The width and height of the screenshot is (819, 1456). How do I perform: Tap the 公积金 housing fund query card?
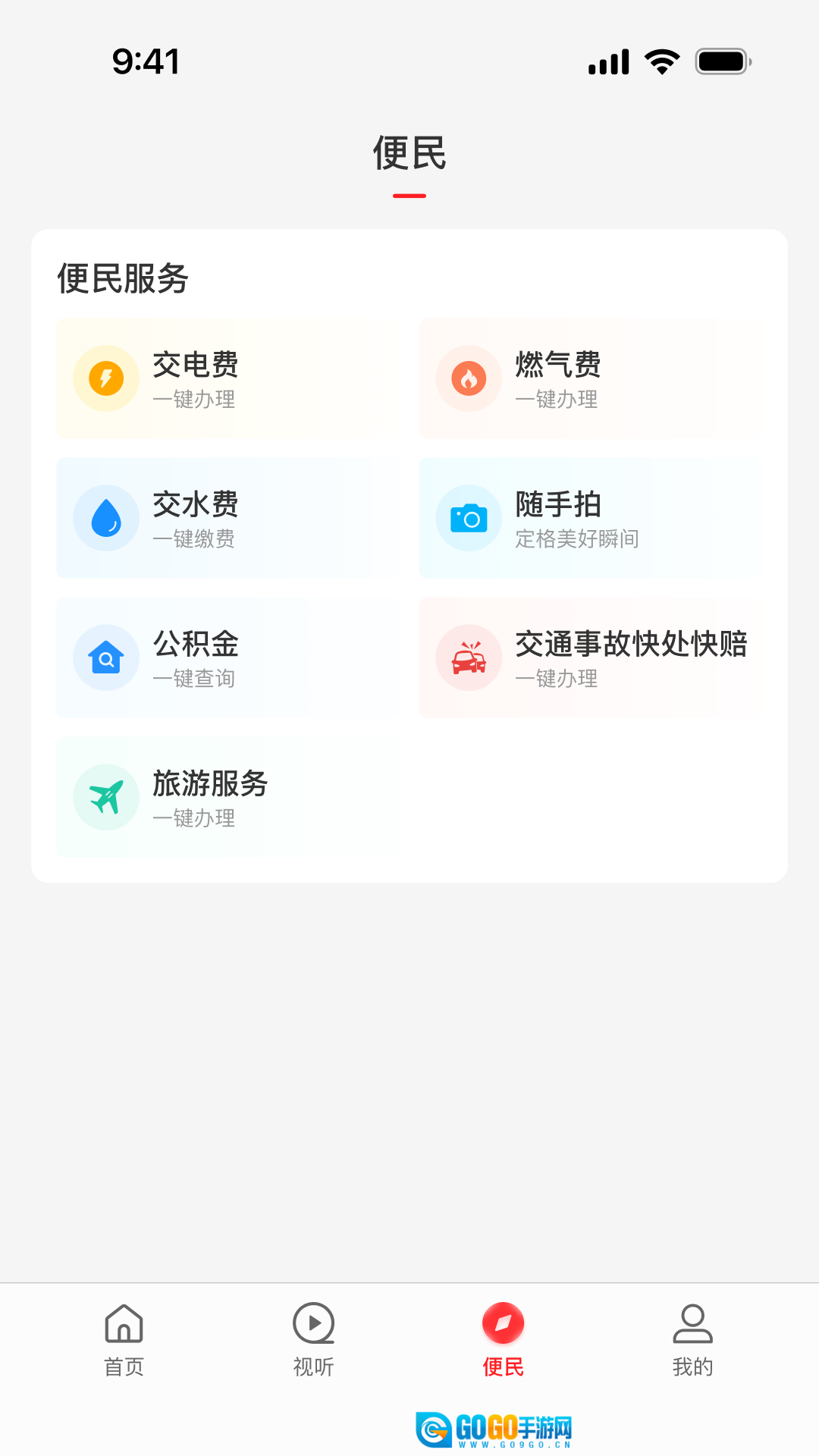tap(227, 657)
